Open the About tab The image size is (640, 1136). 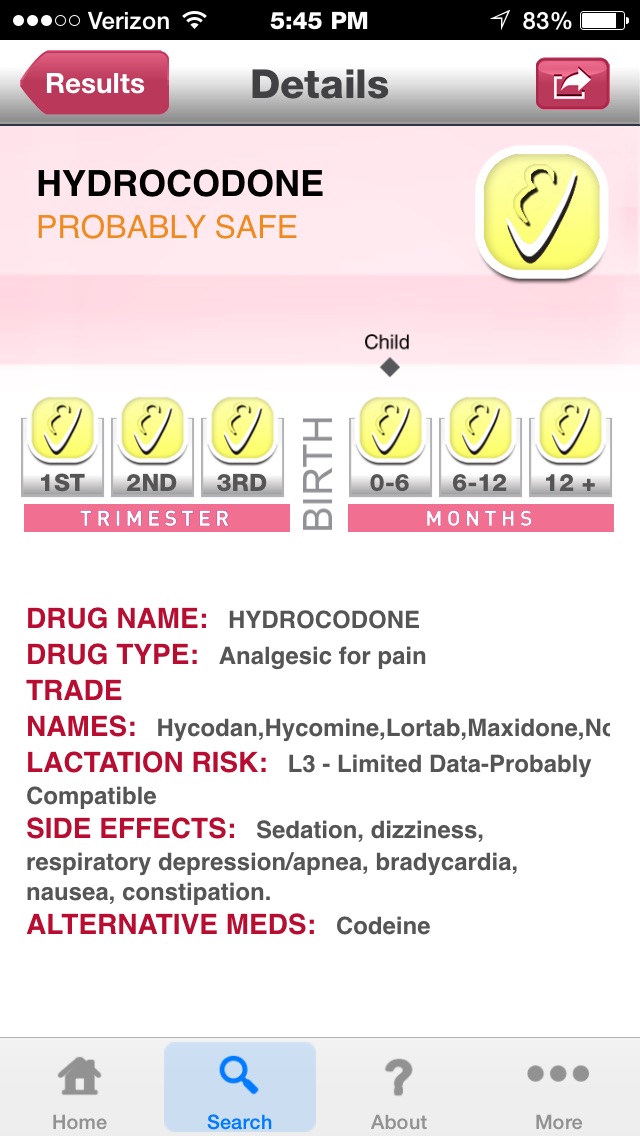(399, 1089)
